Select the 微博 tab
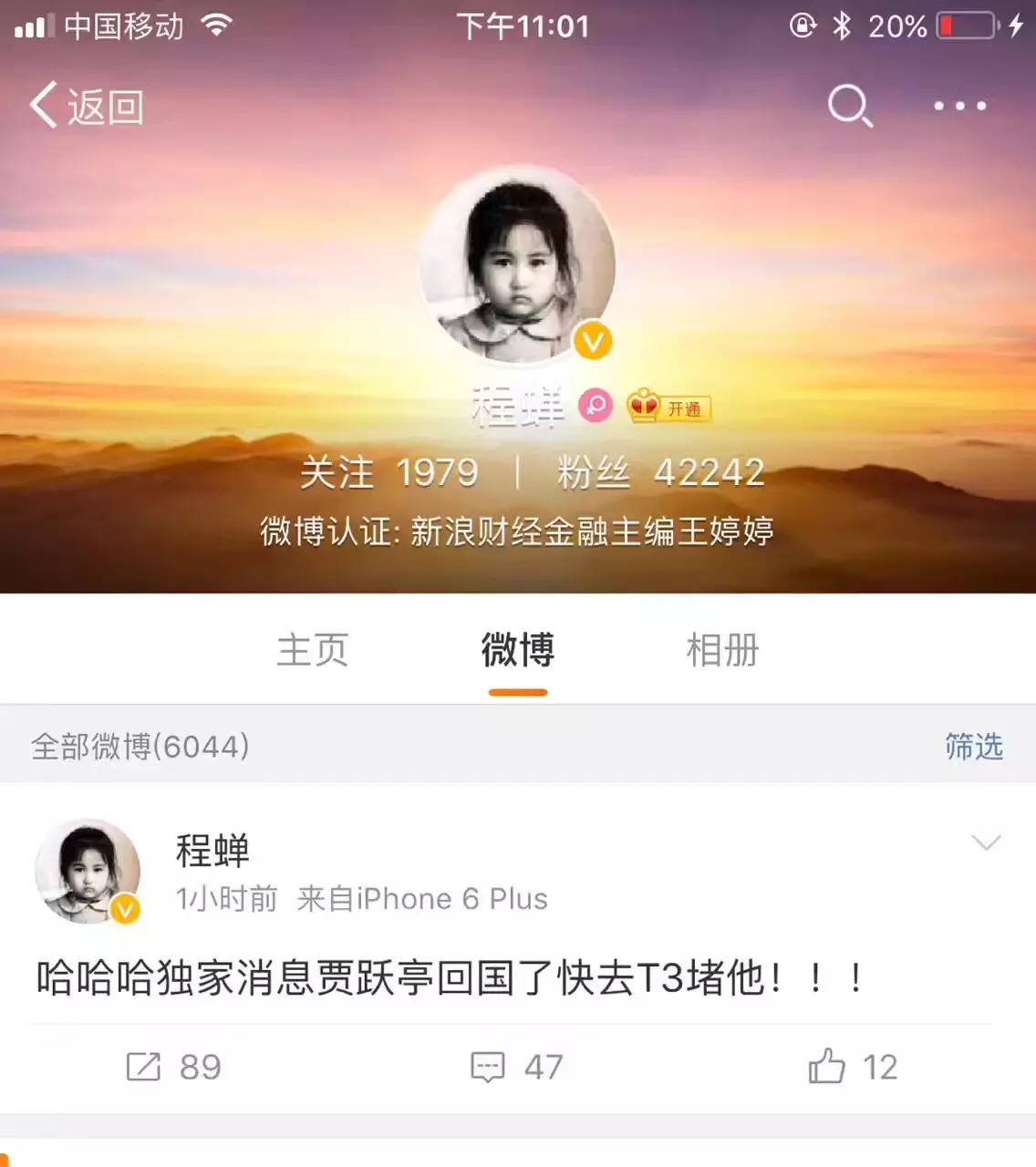The height and width of the screenshot is (1167, 1036). (517, 651)
